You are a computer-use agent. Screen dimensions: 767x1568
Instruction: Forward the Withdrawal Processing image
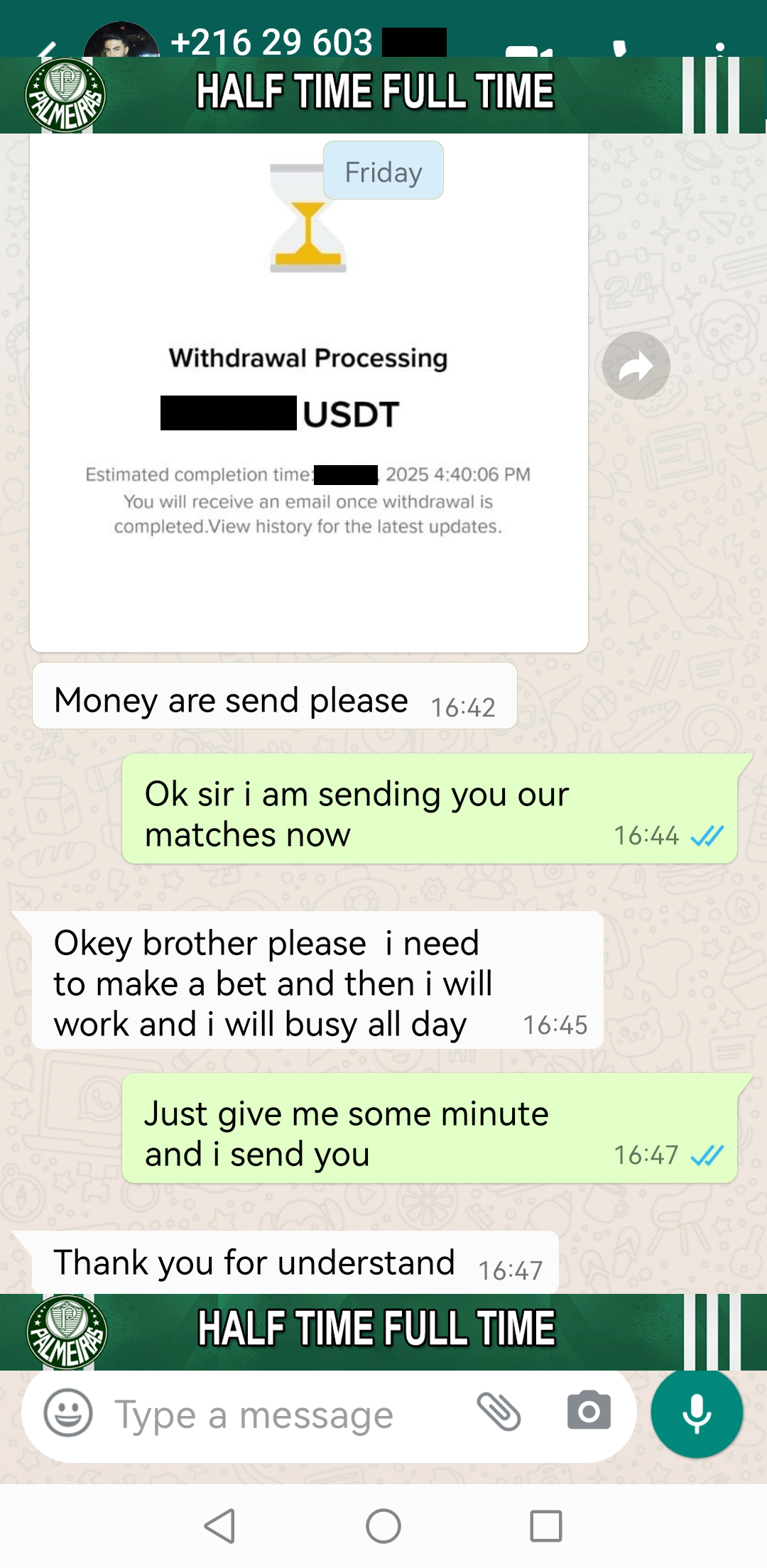click(636, 366)
